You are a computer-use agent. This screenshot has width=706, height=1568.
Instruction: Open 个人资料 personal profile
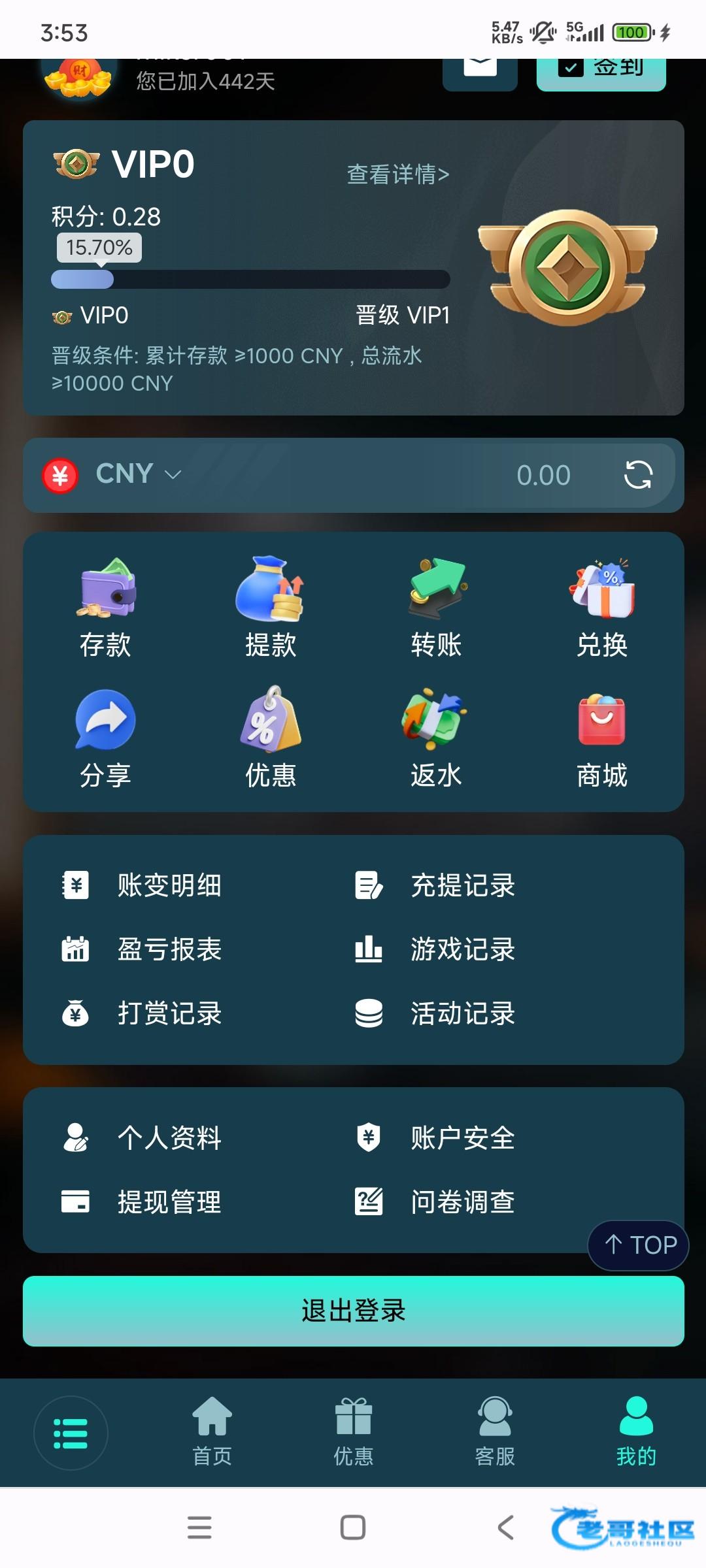pyautogui.click(x=169, y=1138)
